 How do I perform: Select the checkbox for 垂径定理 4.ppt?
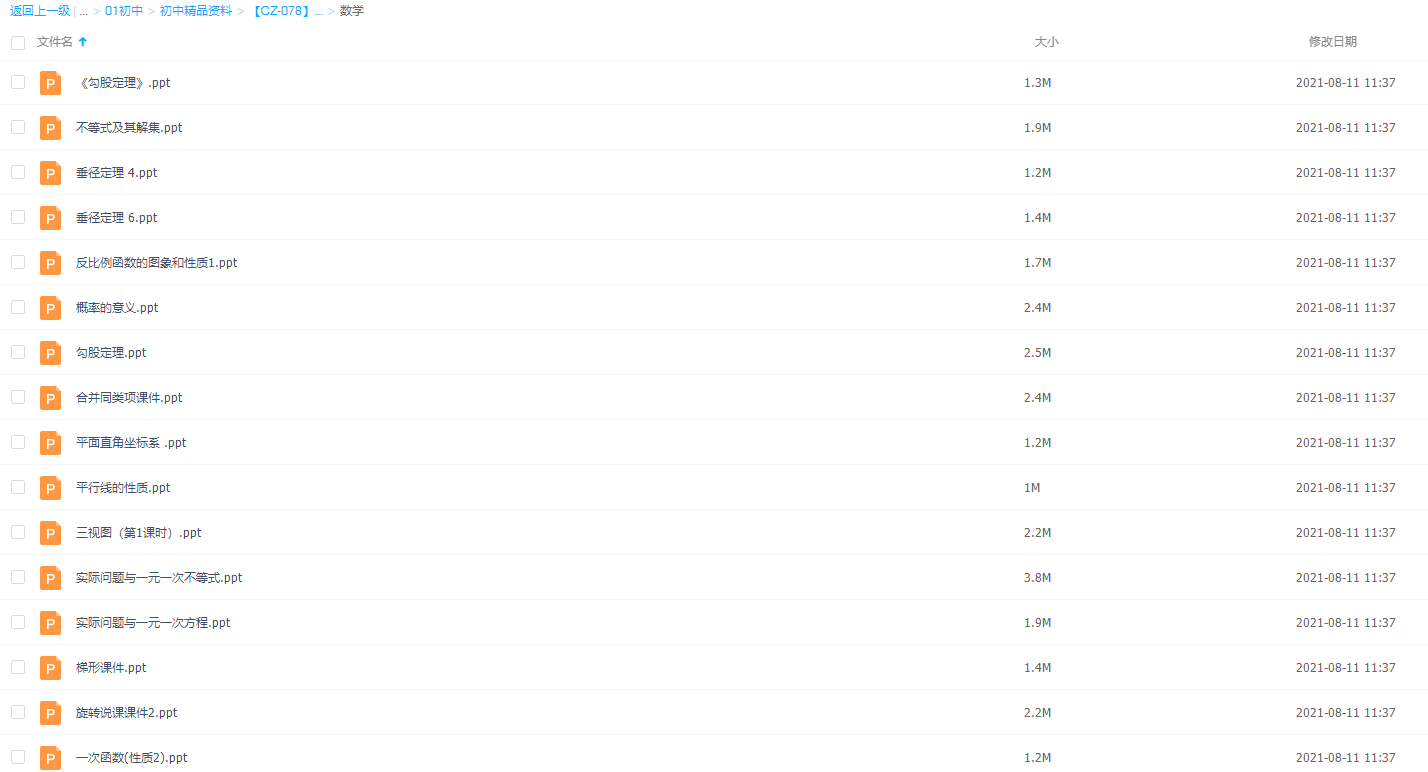click(18, 172)
